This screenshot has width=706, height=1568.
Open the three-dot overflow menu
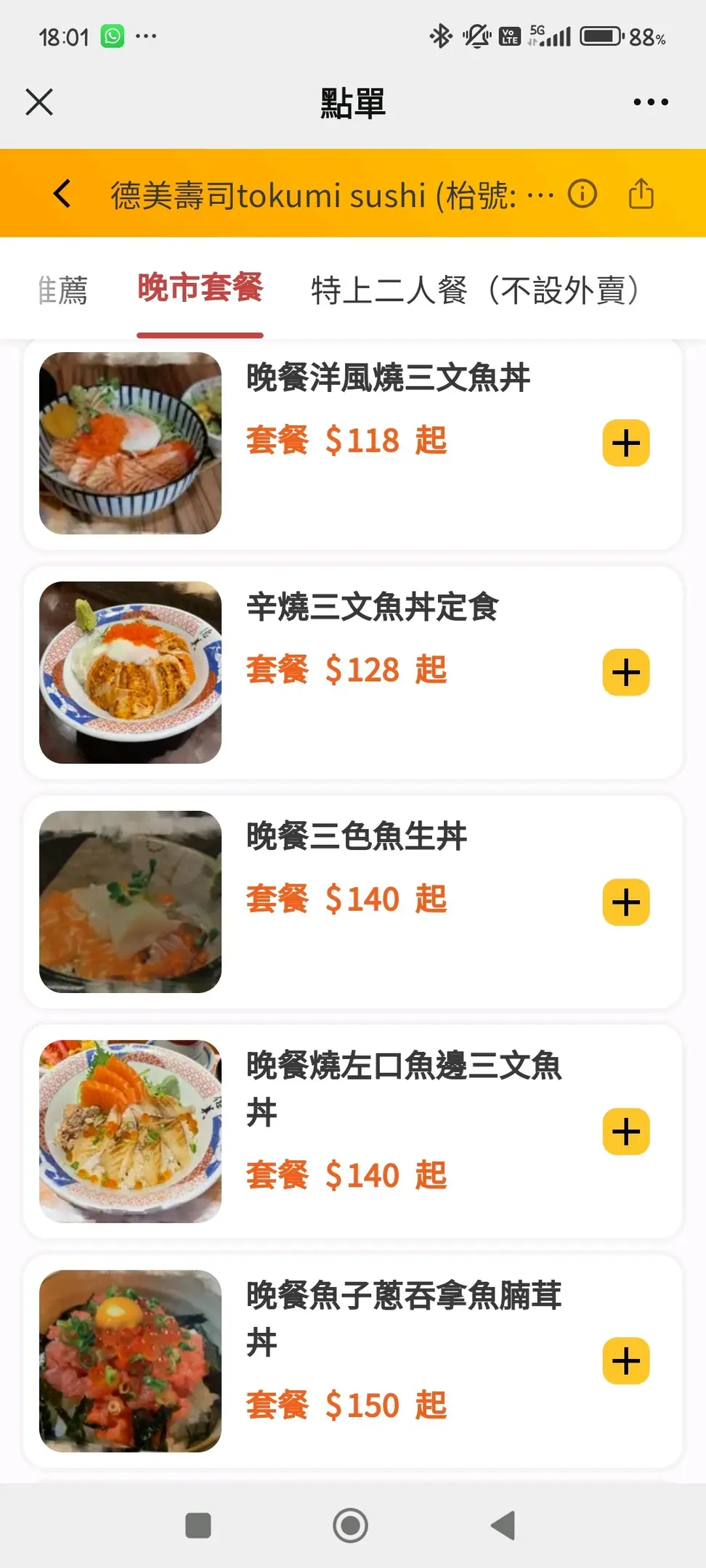click(x=651, y=102)
